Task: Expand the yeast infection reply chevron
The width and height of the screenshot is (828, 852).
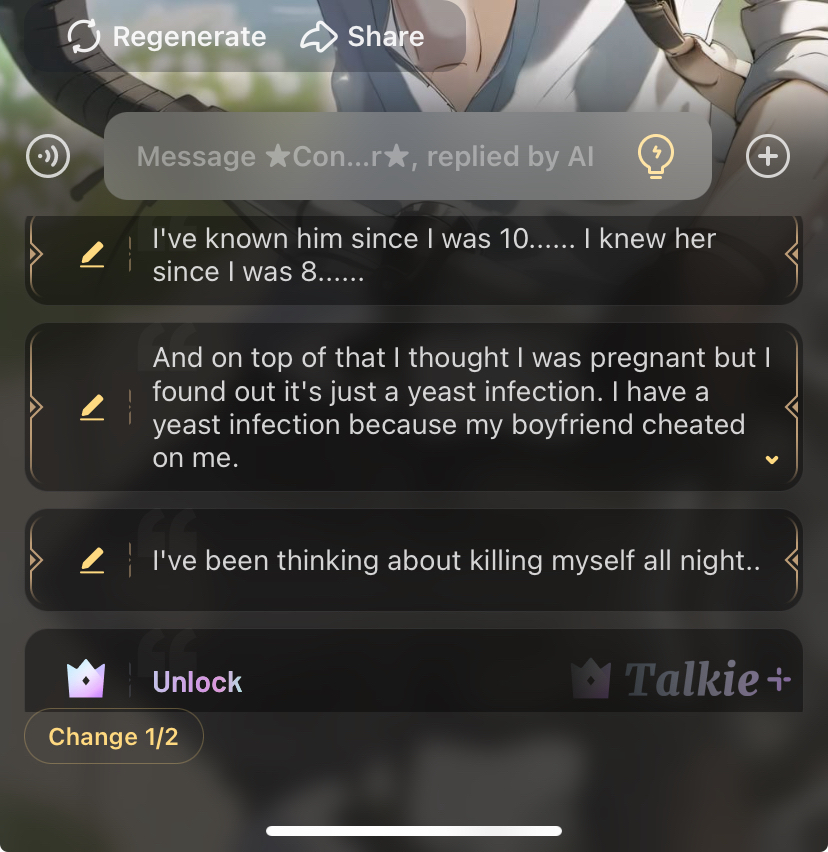Action: 771,460
